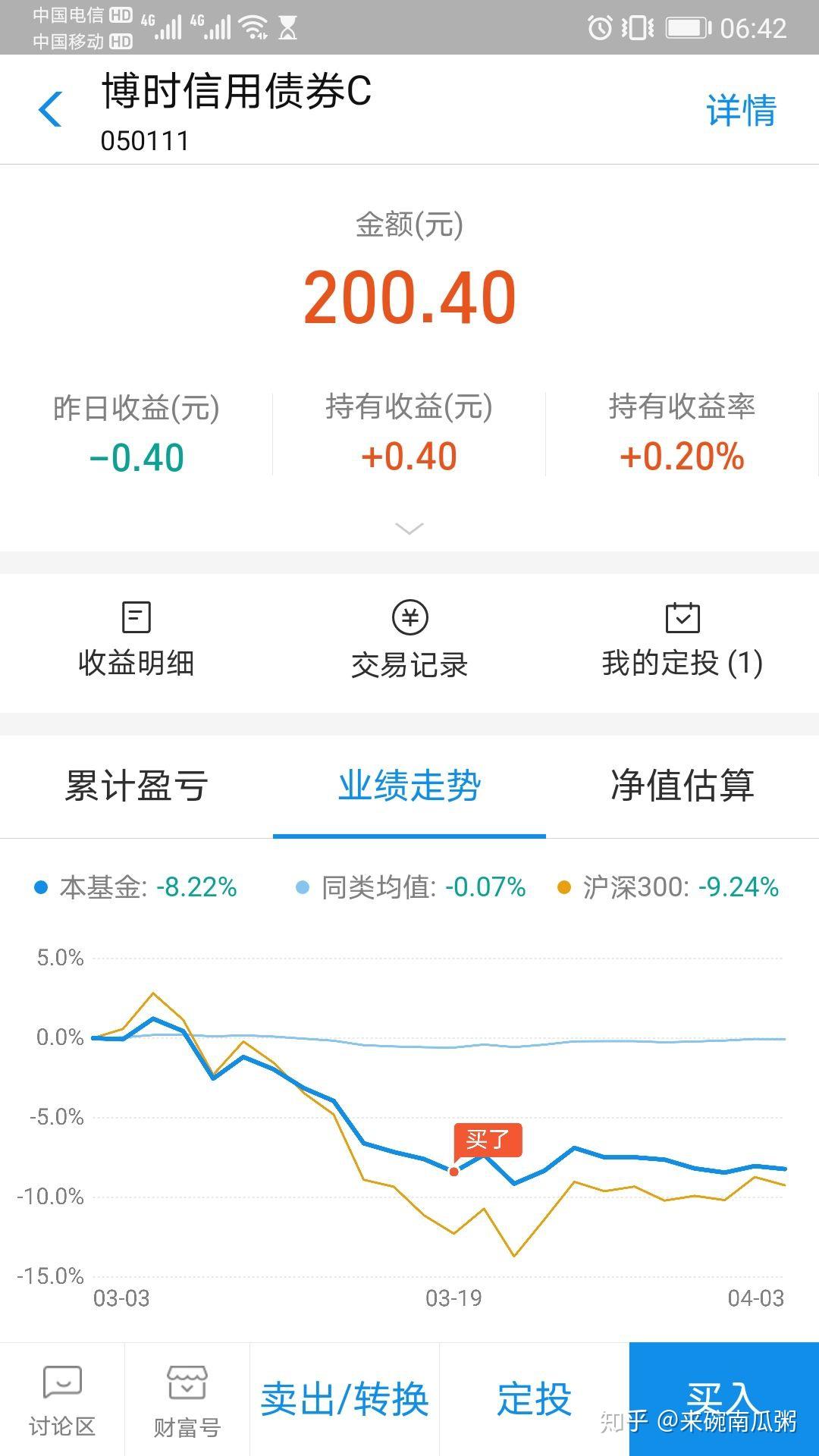Switch to the 净值估算 tab
The width and height of the screenshot is (819, 1456).
[682, 787]
